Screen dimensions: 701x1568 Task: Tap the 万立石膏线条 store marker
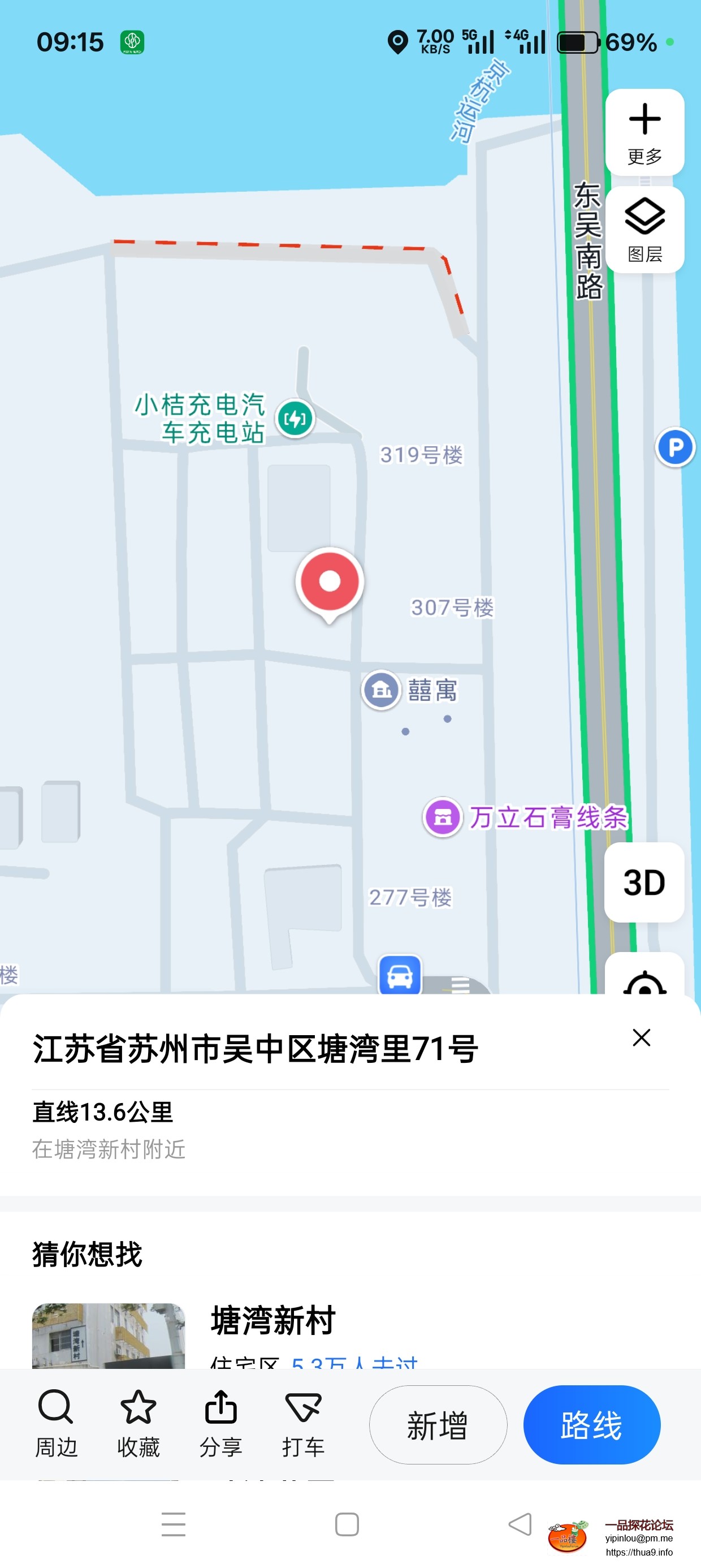click(x=443, y=817)
